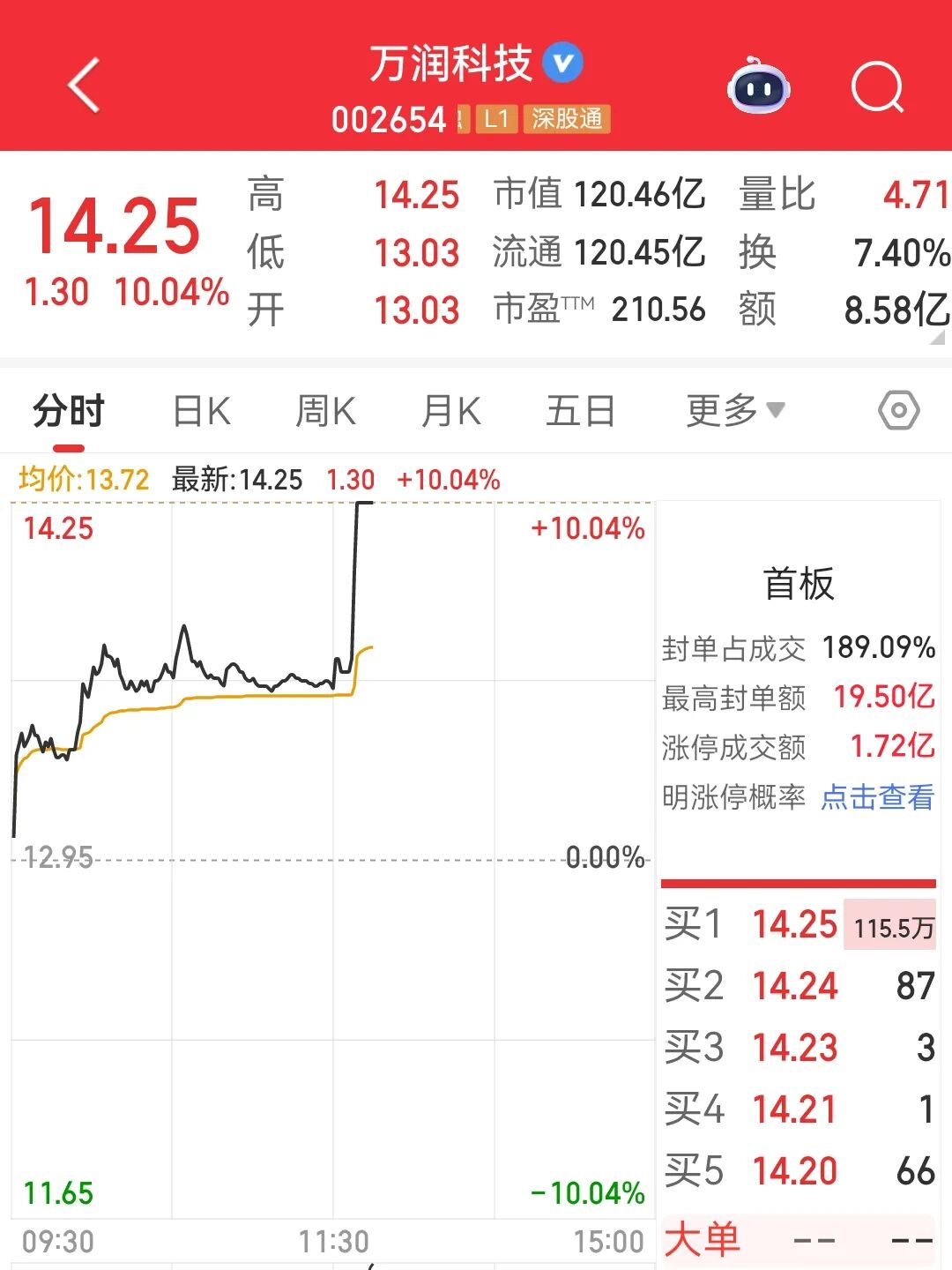Switch to the 周K chart tab

point(325,411)
